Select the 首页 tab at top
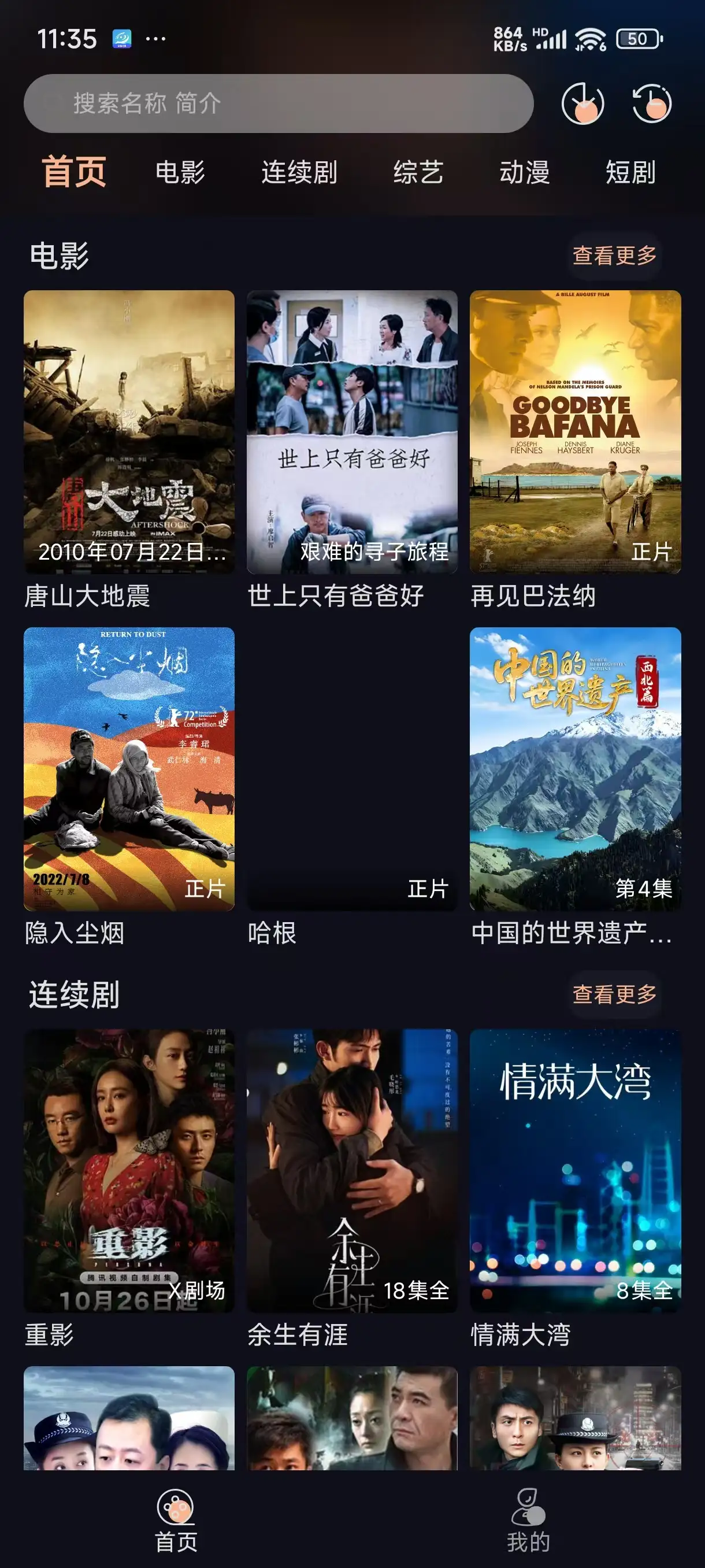The image size is (705, 1568). click(73, 173)
